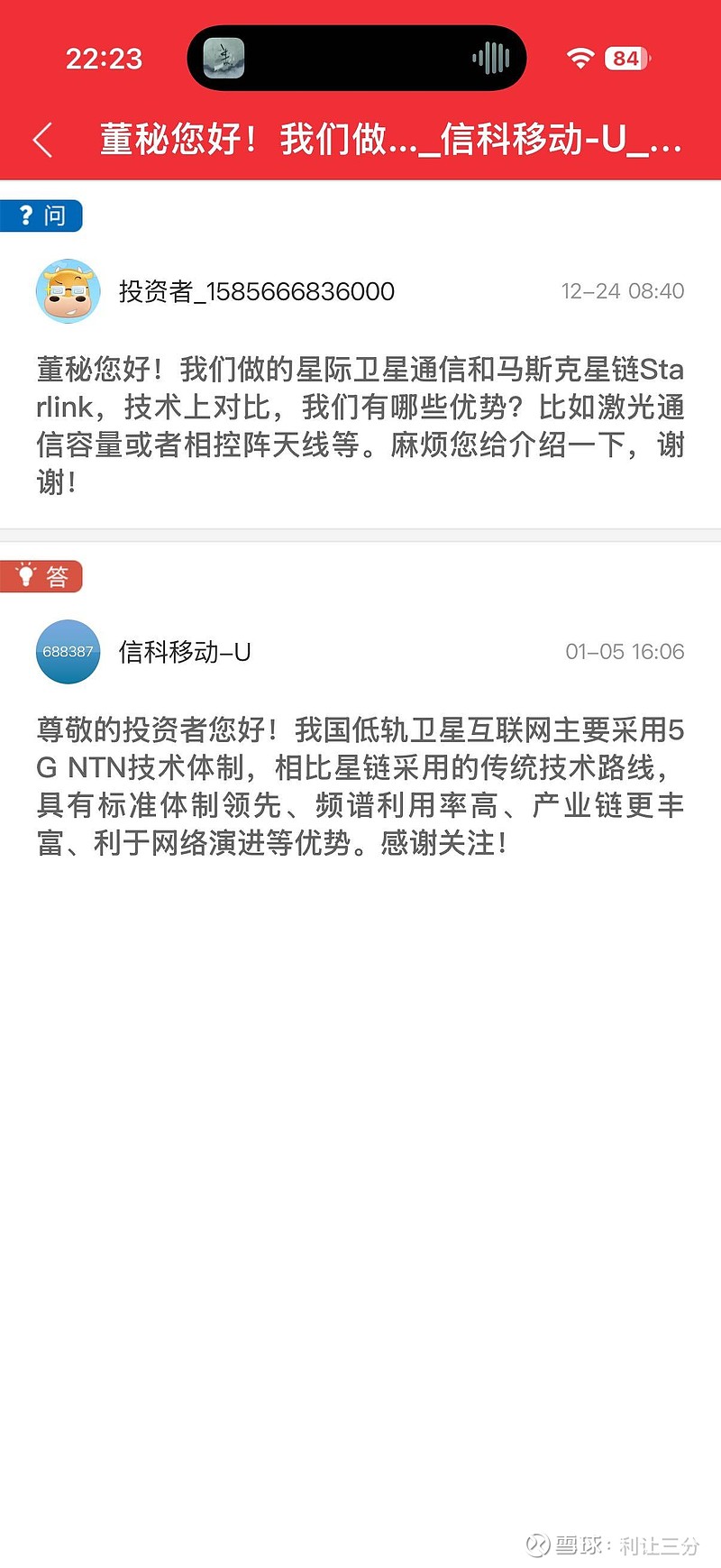Tap the 12-24 08:40 timestamp
This screenshot has height=1568, width=721.
pos(624,290)
